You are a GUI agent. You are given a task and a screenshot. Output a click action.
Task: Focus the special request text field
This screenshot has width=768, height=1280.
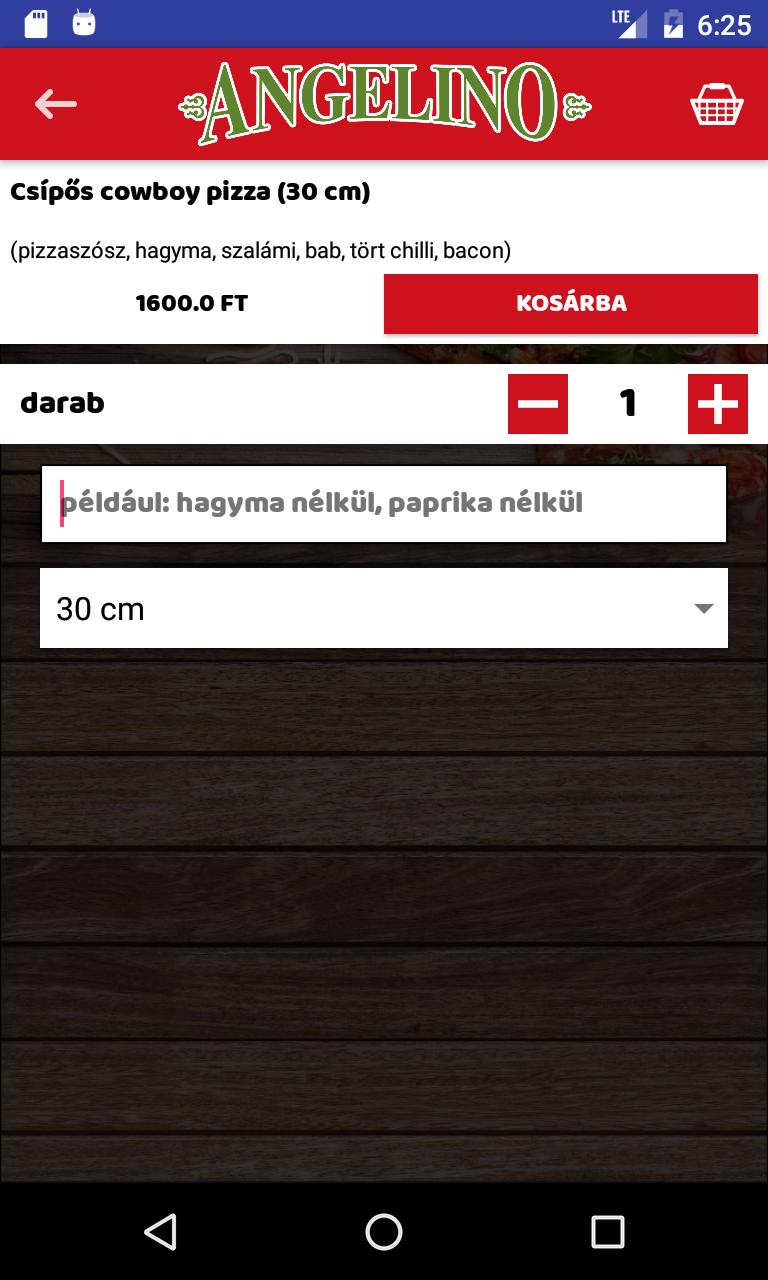click(x=384, y=504)
